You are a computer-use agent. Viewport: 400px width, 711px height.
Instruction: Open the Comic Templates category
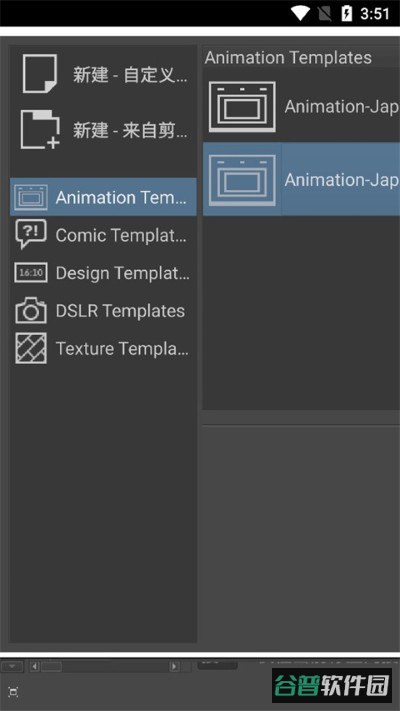[103, 234]
